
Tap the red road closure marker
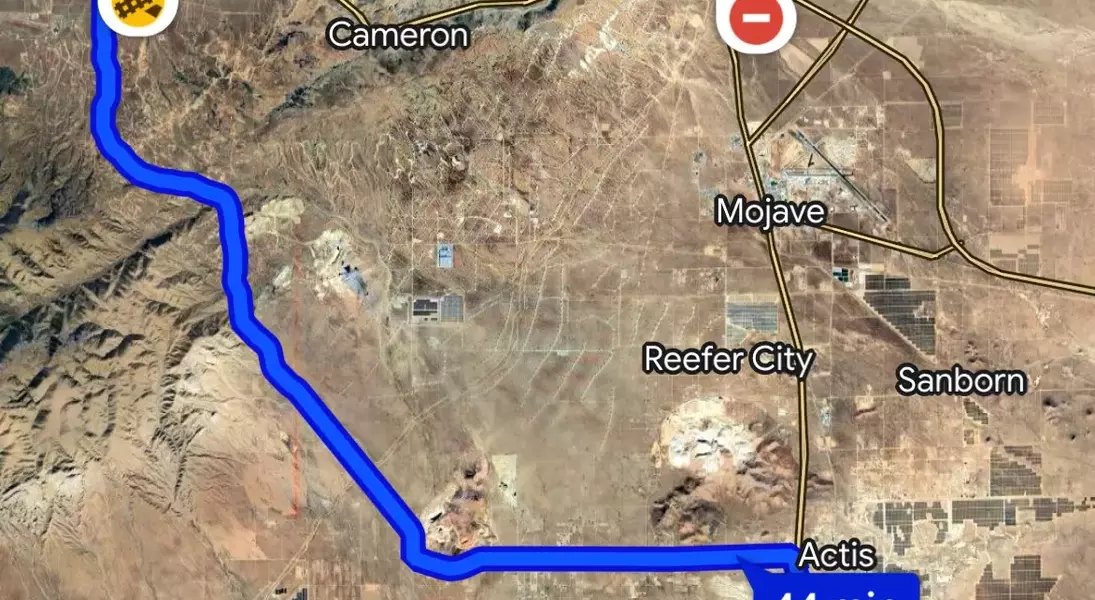coord(756,20)
